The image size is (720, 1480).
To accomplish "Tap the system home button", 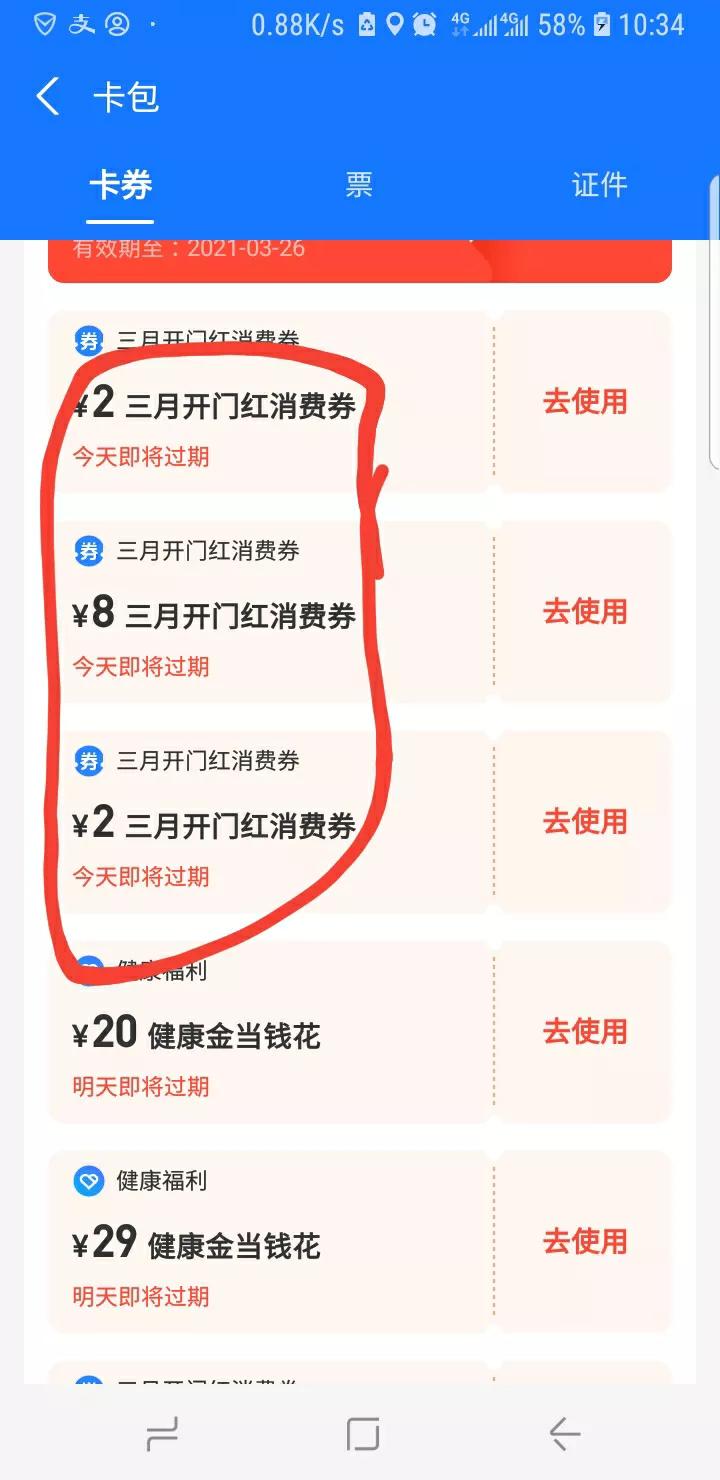I will coord(362,1435).
